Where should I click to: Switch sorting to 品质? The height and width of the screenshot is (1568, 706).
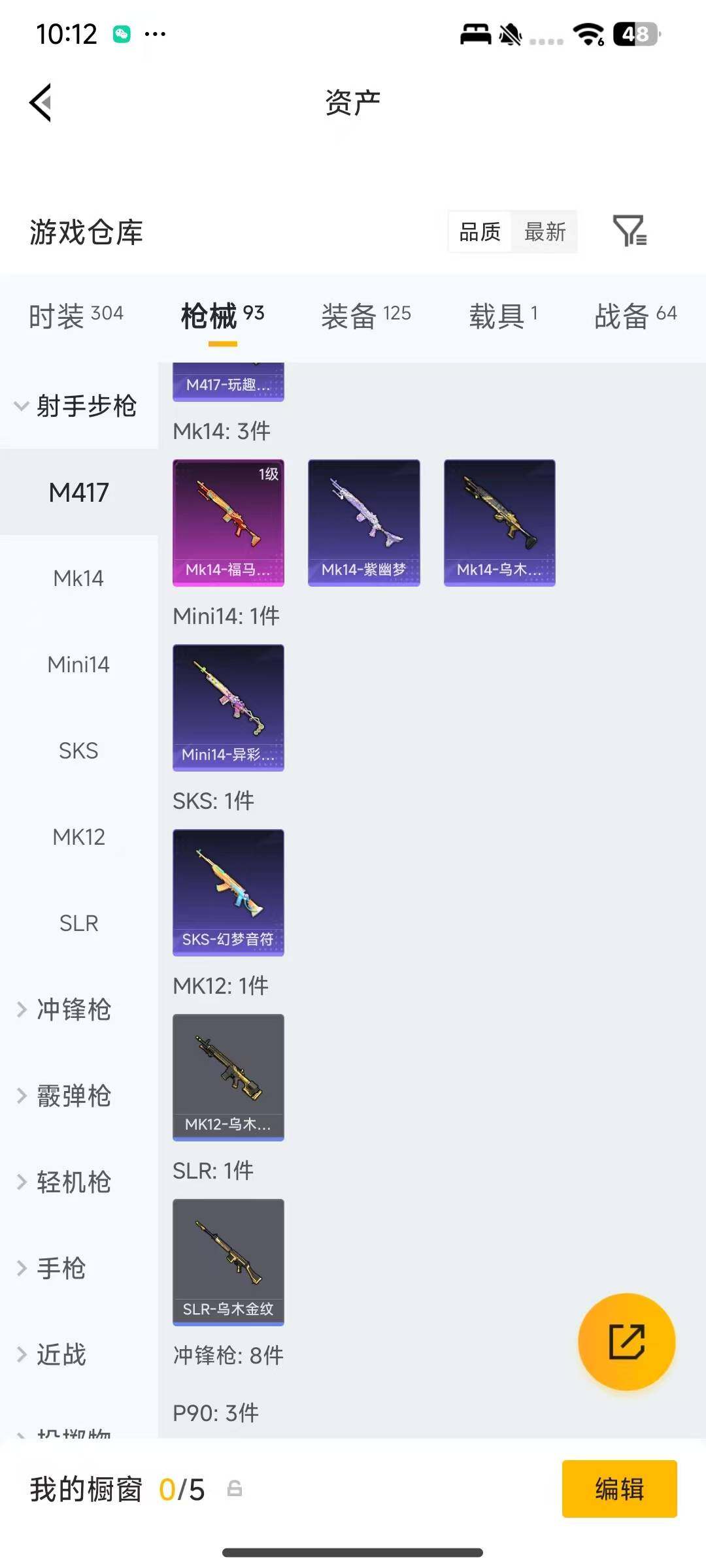[479, 232]
